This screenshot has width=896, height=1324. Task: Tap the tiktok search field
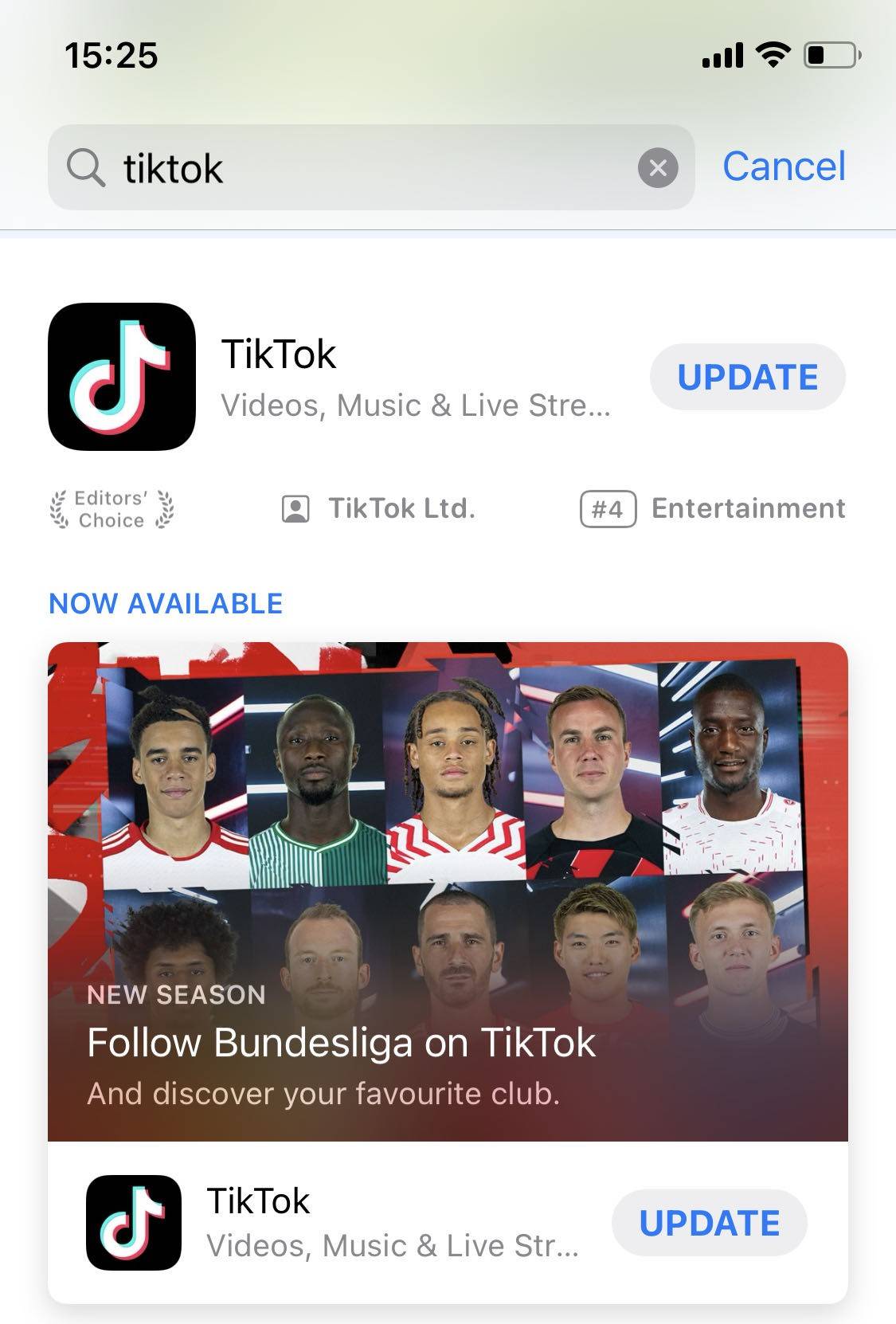pos(358,168)
